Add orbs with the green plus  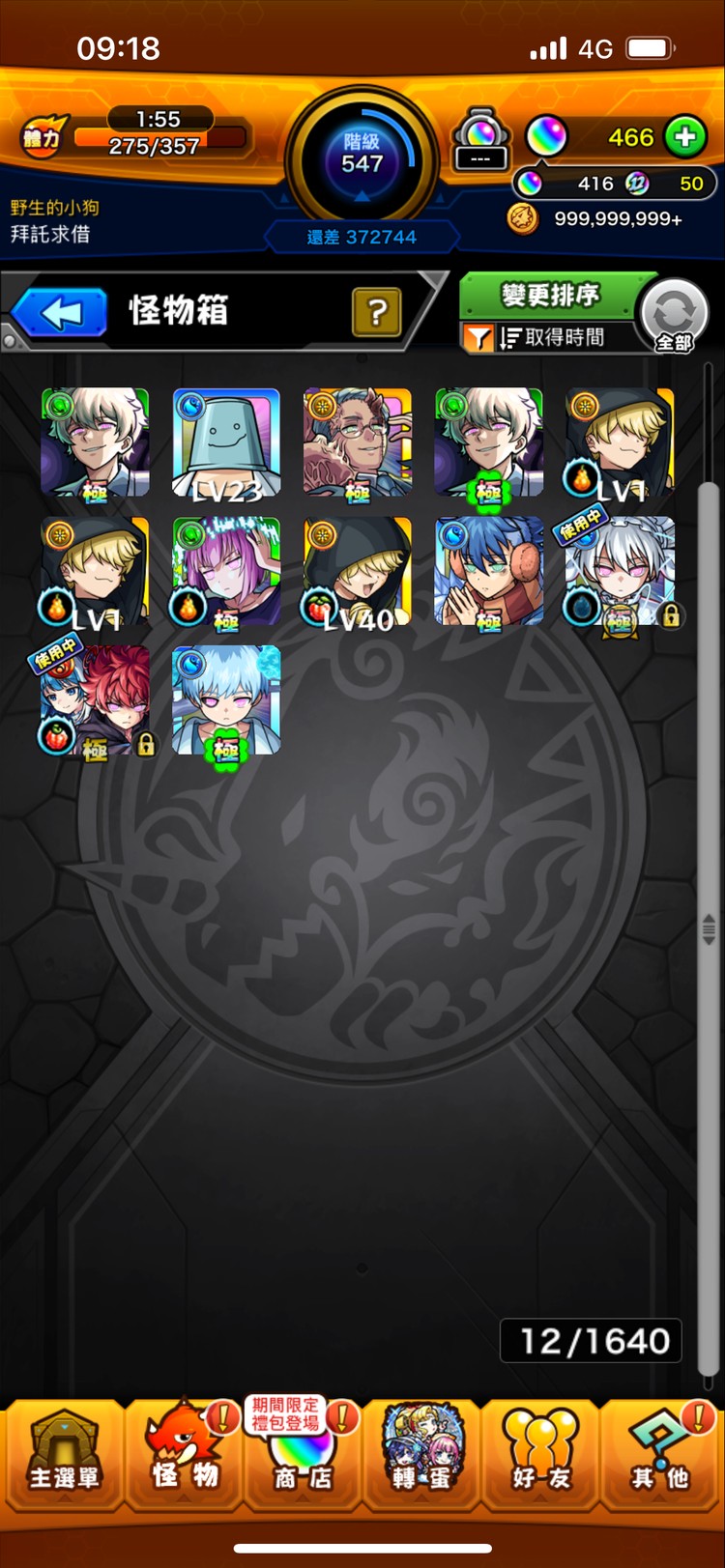click(x=685, y=137)
